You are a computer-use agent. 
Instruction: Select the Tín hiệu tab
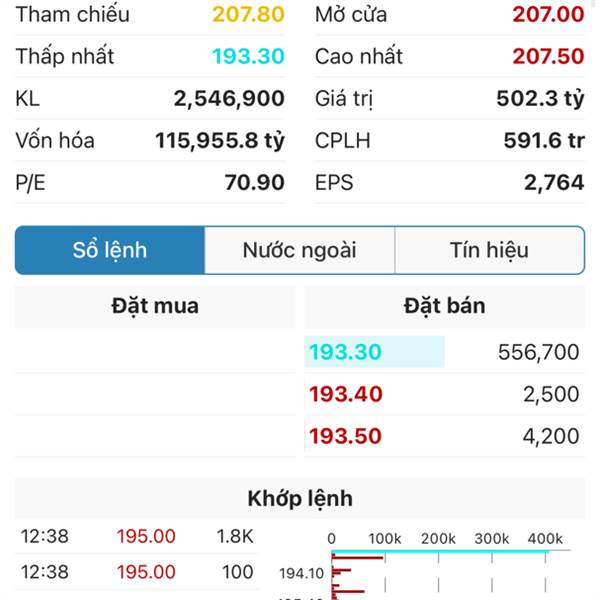click(x=489, y=250)
